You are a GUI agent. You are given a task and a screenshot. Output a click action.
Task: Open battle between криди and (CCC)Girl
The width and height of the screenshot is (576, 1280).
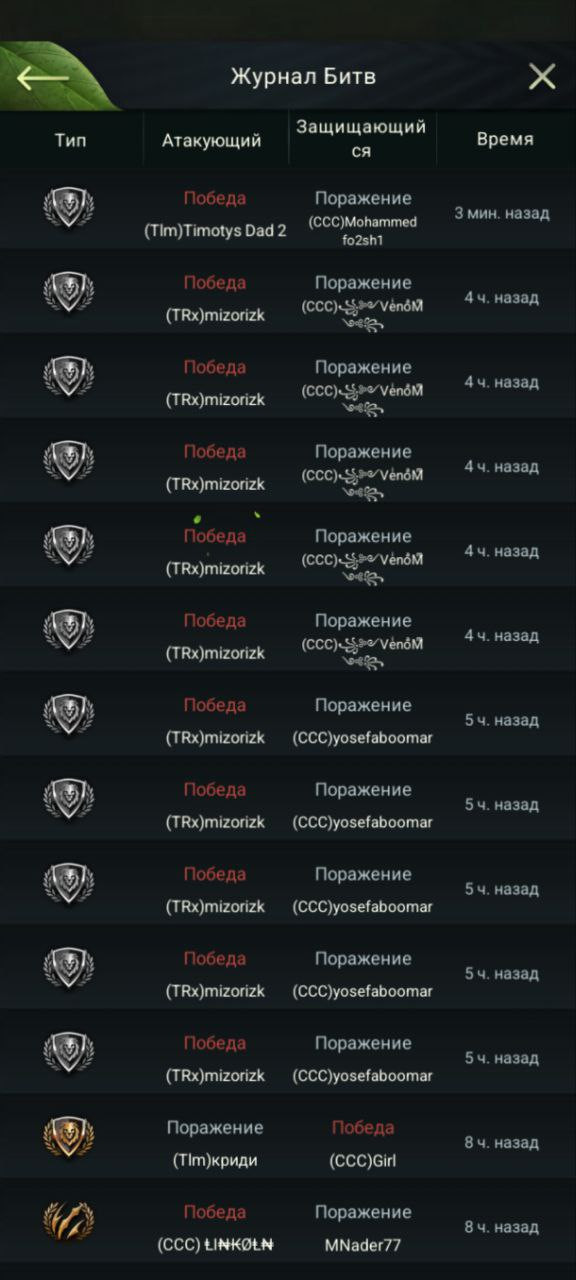click(x=288, y=1142)
